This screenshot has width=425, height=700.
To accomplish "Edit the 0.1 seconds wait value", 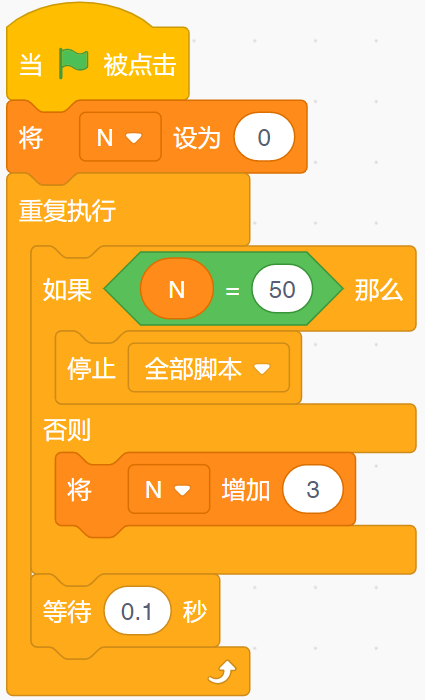I will (137, 611).
